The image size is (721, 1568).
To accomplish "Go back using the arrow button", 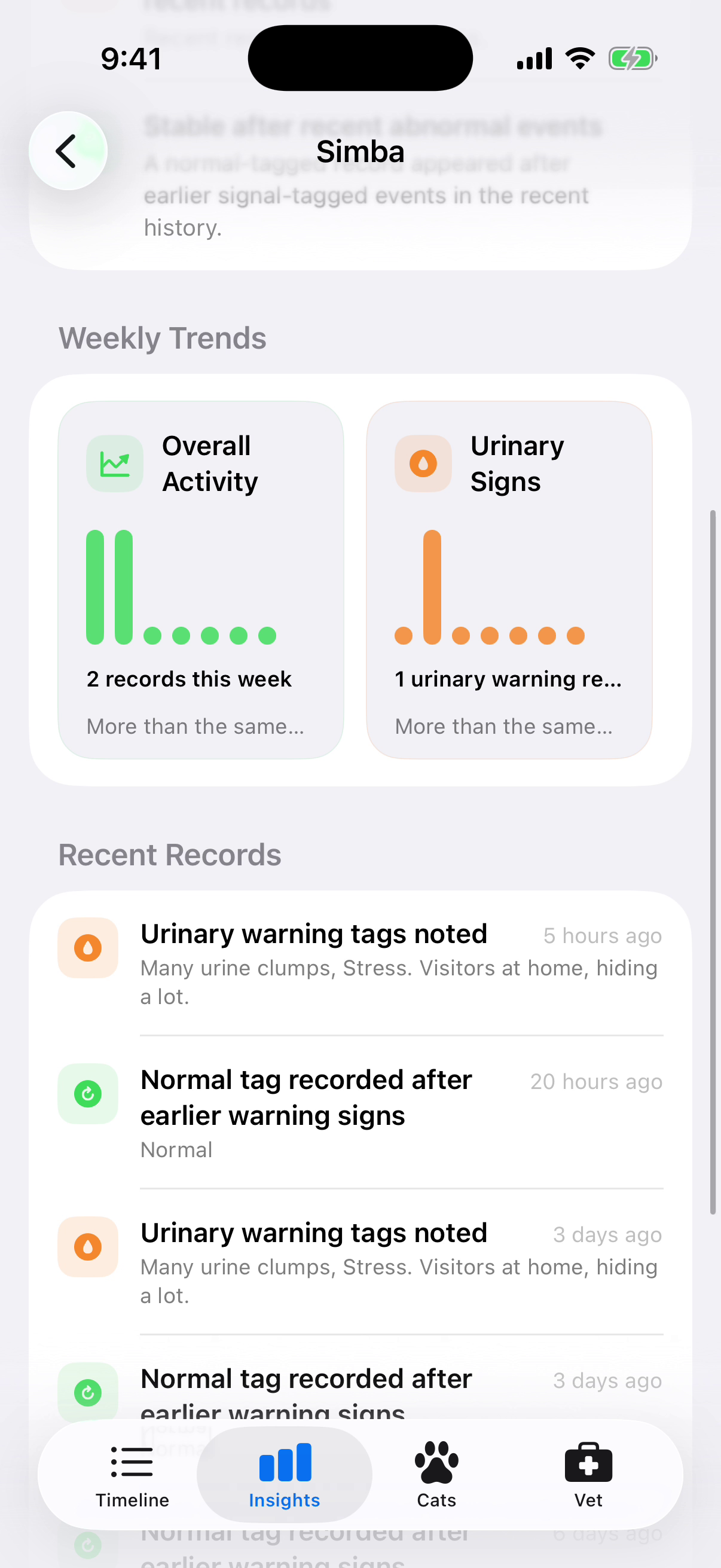I will point(68,151).
